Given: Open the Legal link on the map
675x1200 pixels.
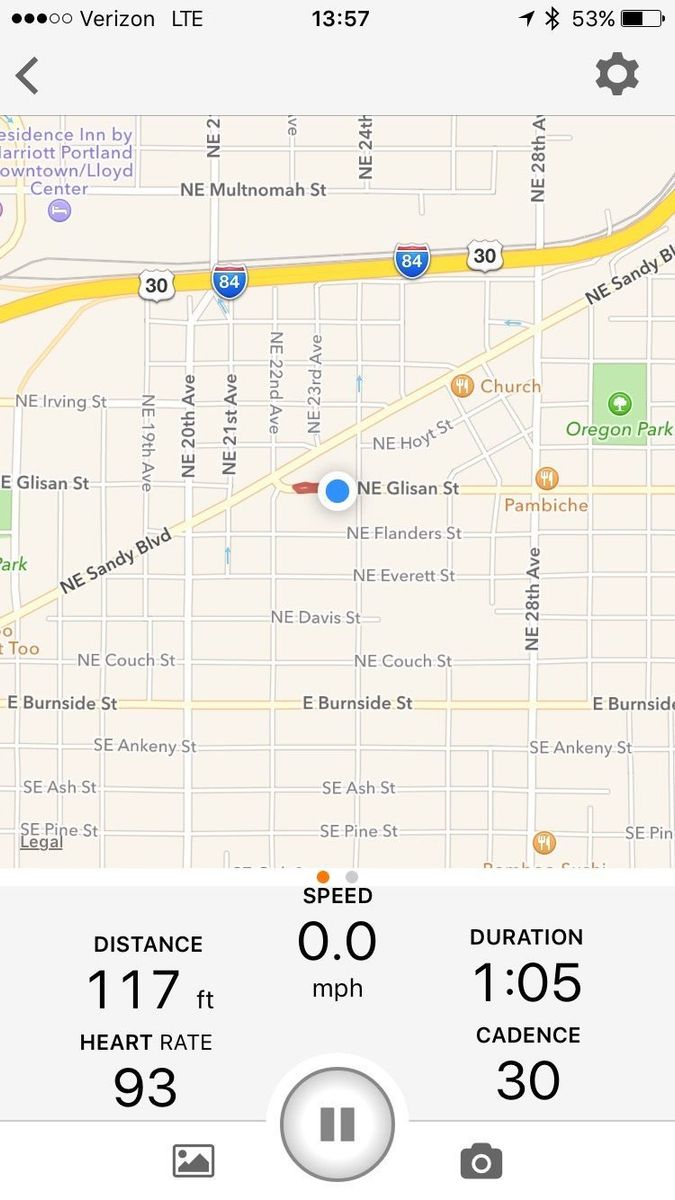Looking at the screenshot, I should (41, 842).
